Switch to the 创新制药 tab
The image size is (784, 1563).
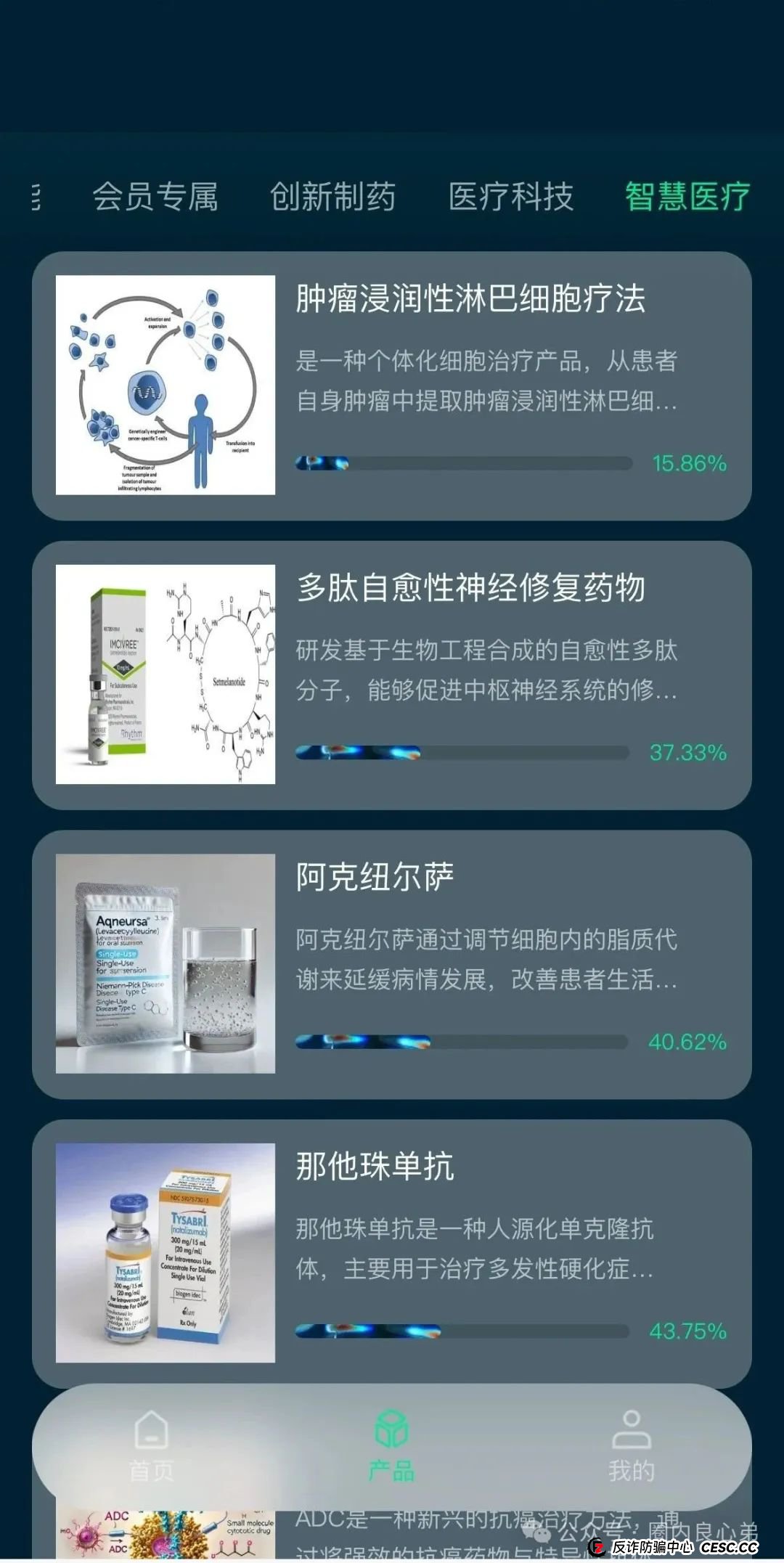click(x=332, y=197)
